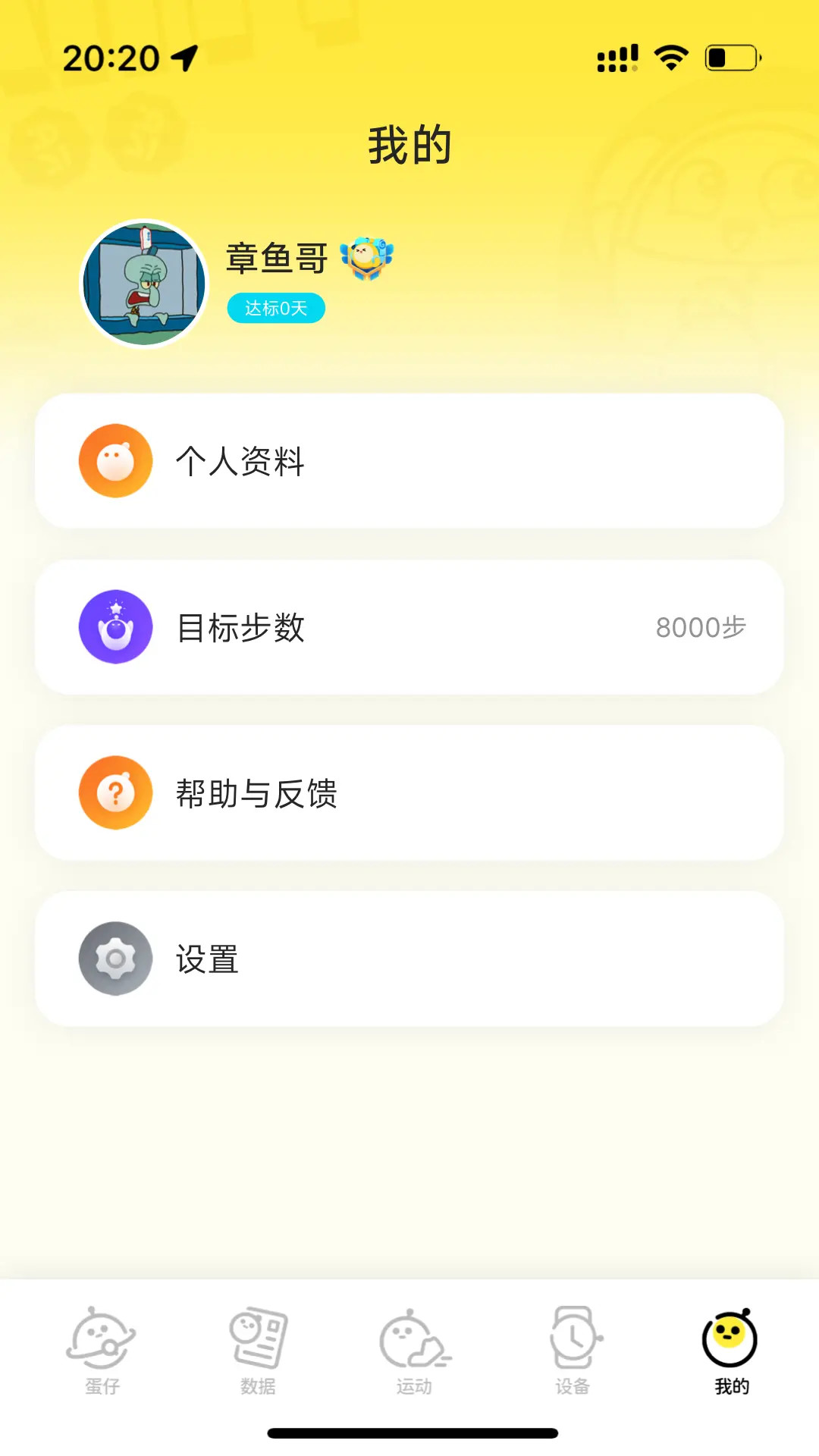The image size is (819, 1456).
Task: Click the circular Squidward avatar
Action: point(144,282)
